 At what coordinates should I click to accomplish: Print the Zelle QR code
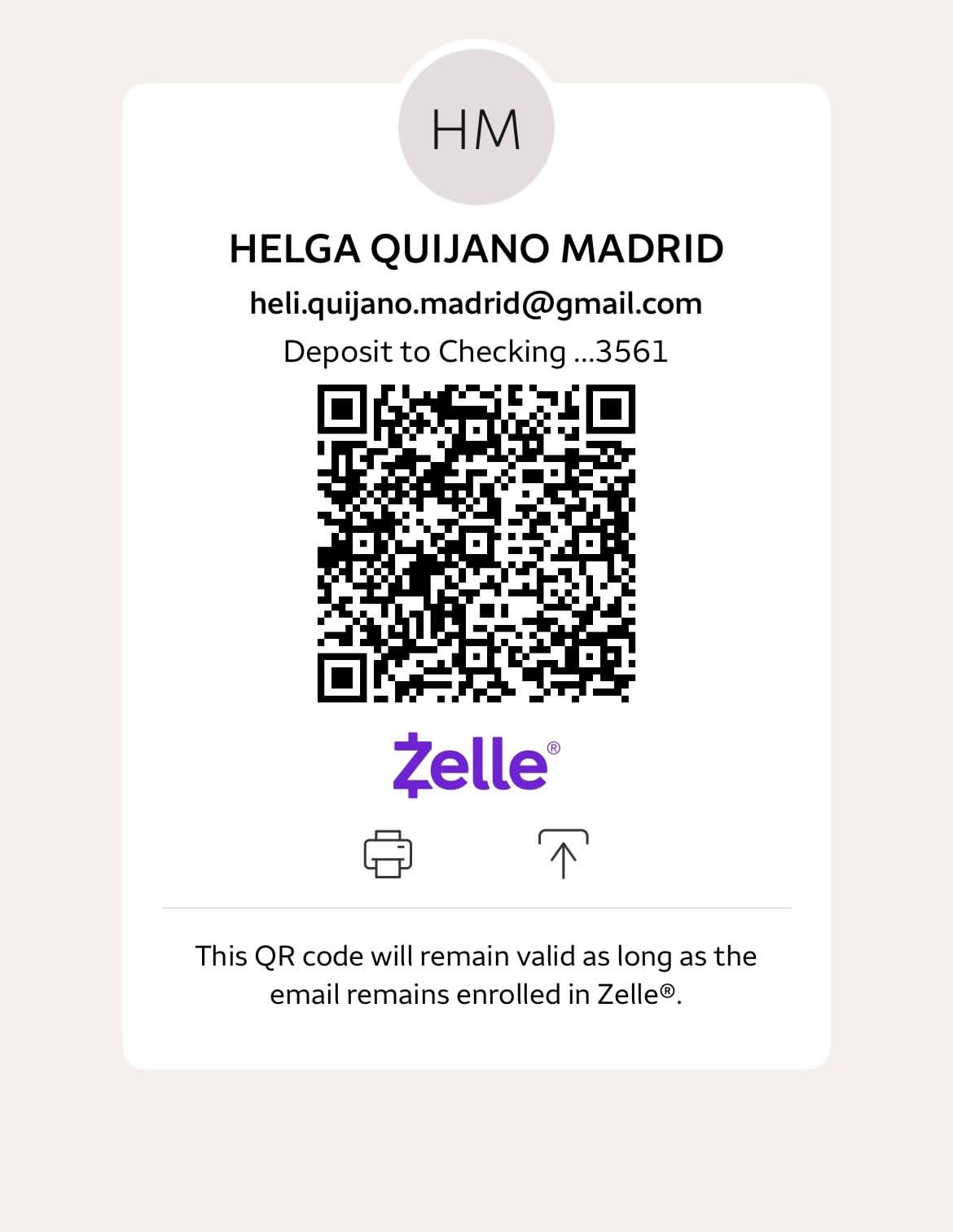click(x=388, y=854)
